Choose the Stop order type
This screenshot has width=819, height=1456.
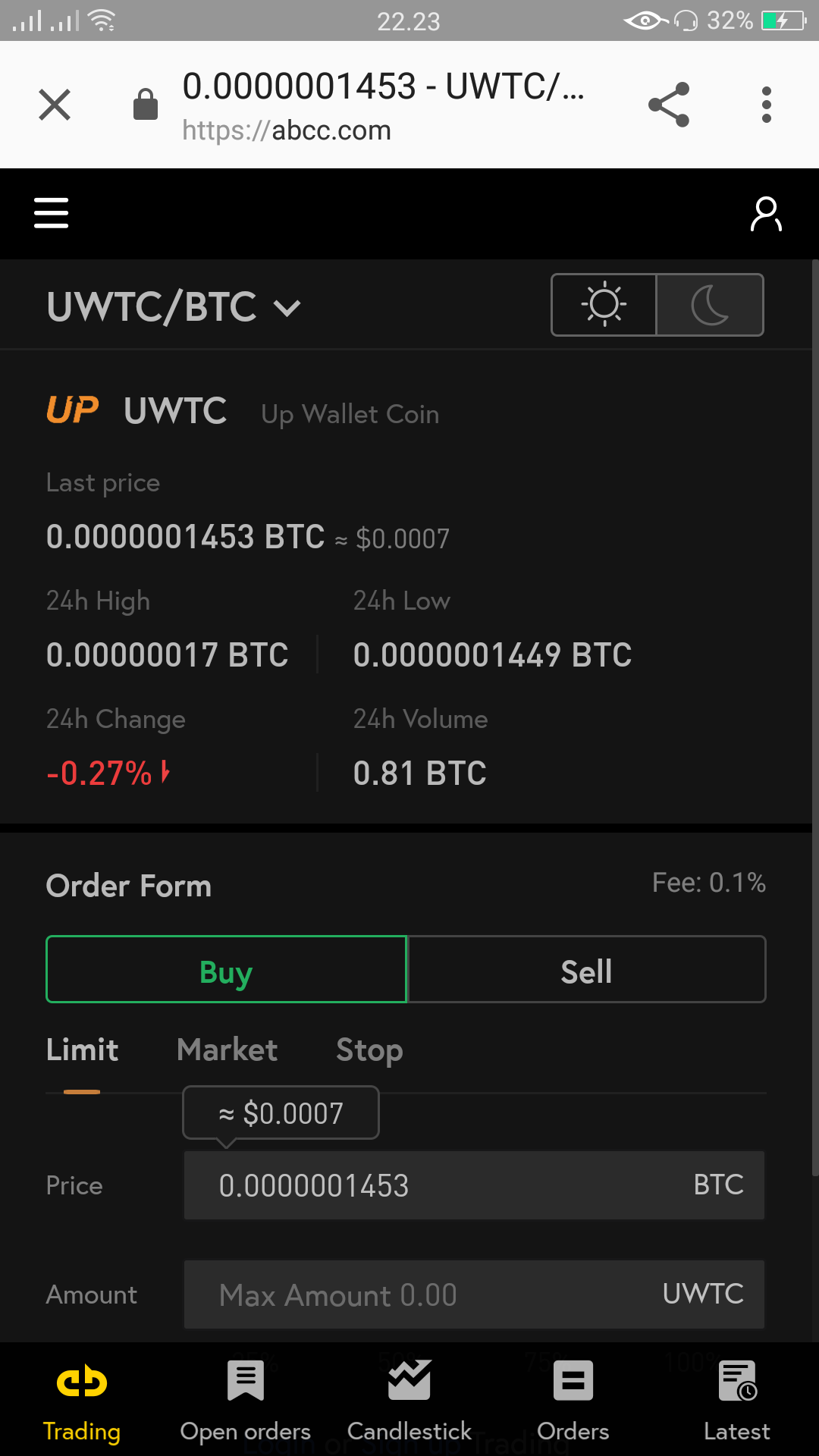pyautogui.click(x=369, y=1050)
